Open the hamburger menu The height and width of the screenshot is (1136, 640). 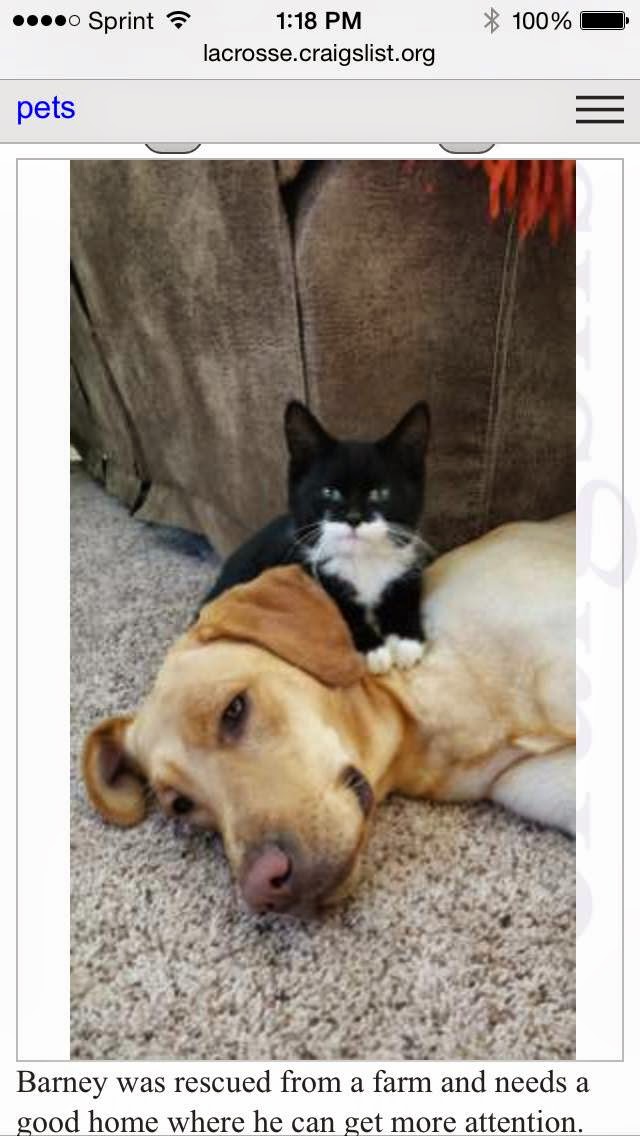pos(599,110)
